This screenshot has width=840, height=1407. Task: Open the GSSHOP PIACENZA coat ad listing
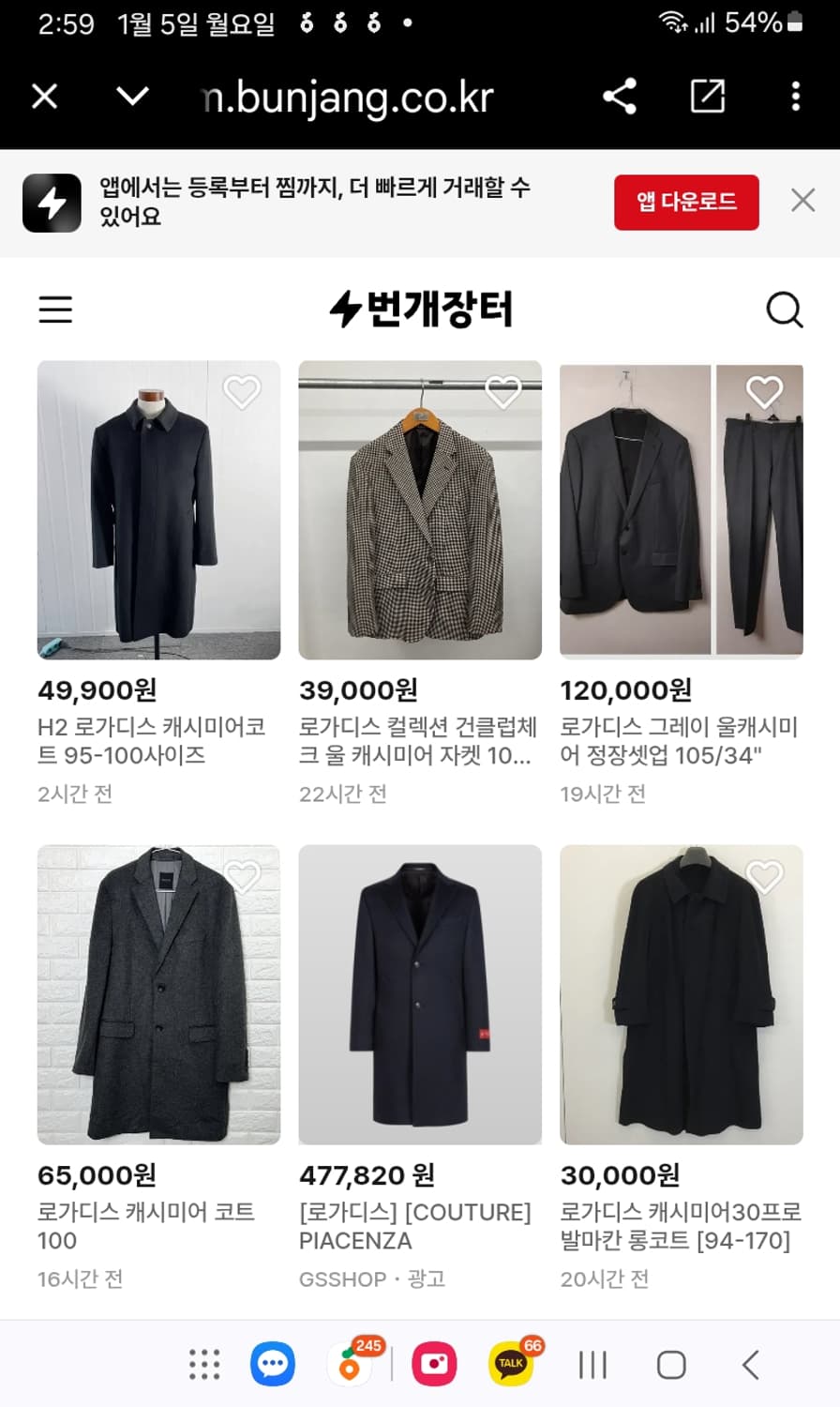420,996
